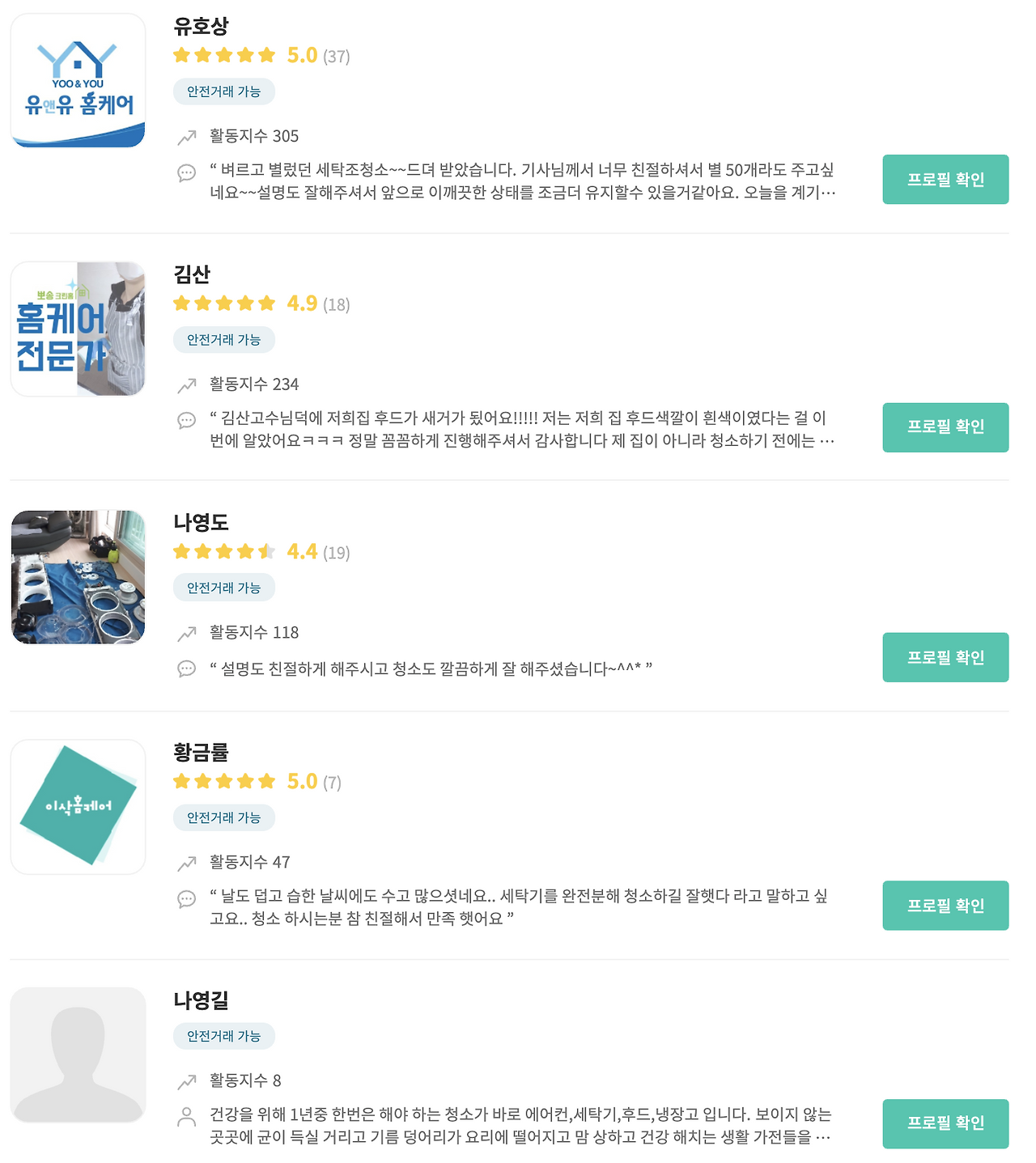Viewport: 1036px width, 1163px height.
Task: Click the 안전거래 가능 badge below 황금률
Action: [223, 817]
